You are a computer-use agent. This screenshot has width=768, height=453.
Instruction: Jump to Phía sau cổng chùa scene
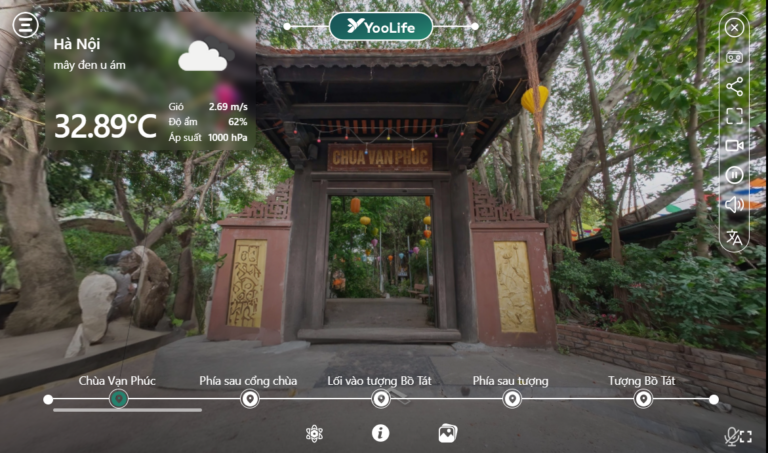[x=250, y=399]
